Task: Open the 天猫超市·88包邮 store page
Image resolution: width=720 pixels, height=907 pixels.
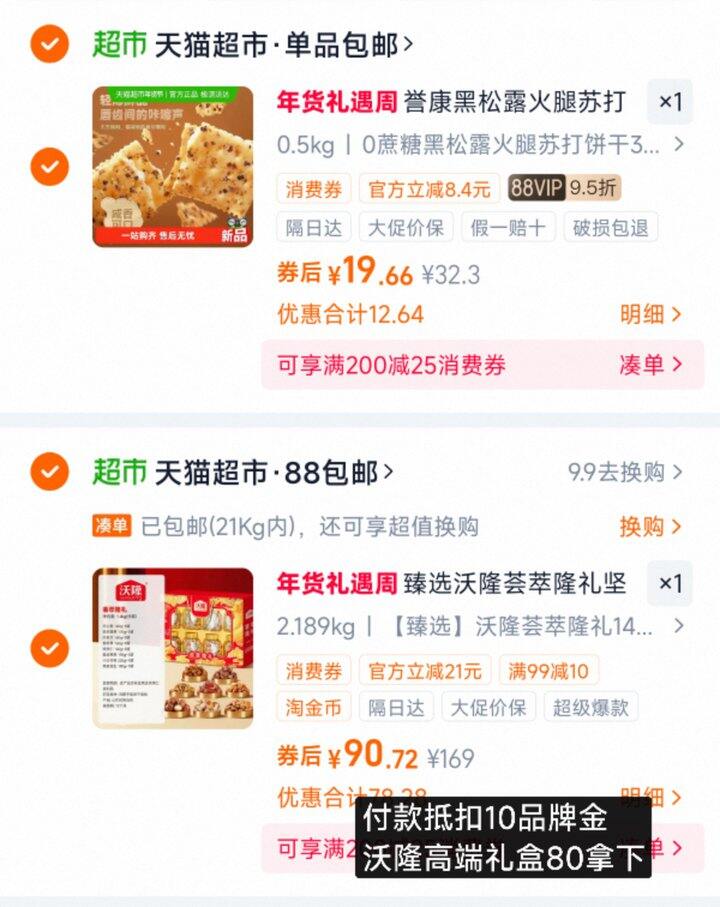Action: click(x=270, y=472)
